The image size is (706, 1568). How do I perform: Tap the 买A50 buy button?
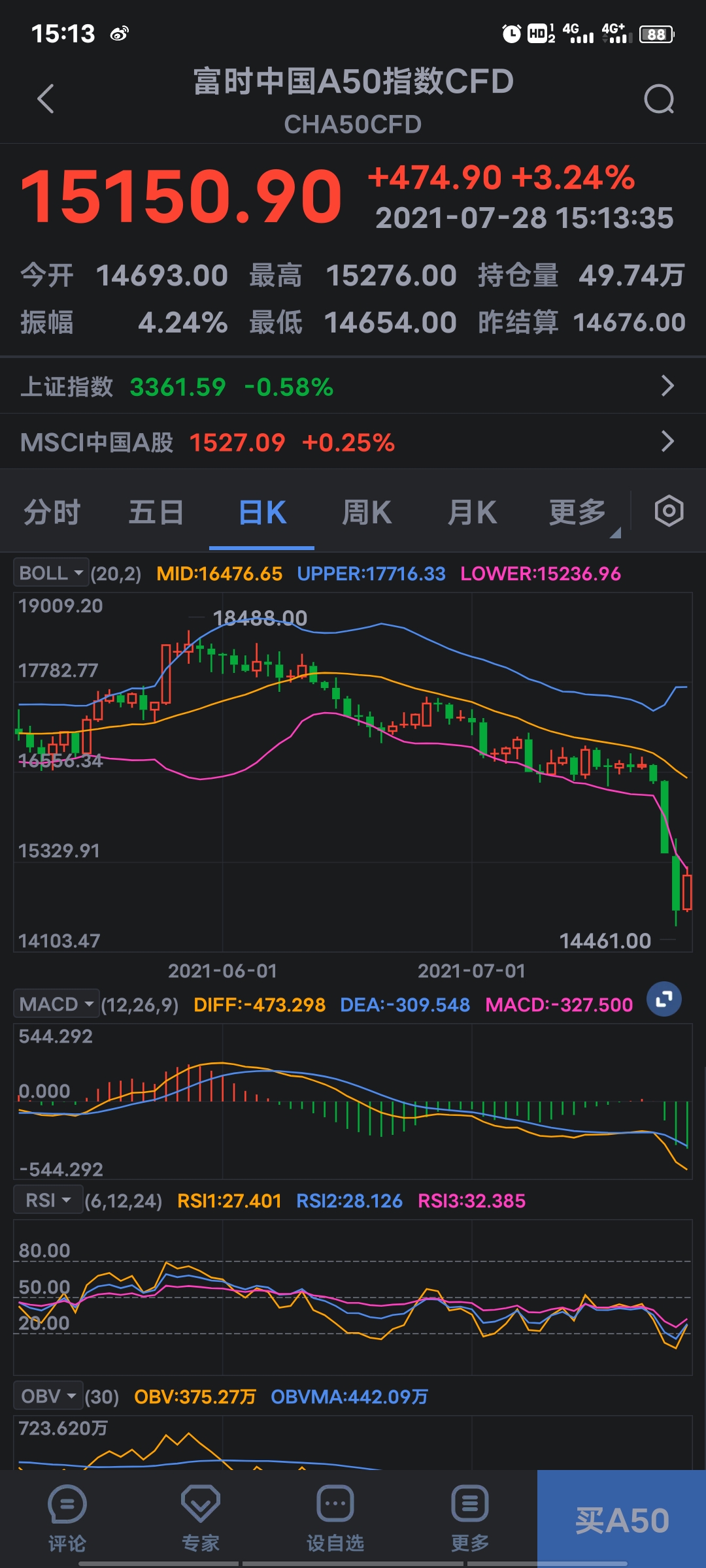click(622, 1520)
